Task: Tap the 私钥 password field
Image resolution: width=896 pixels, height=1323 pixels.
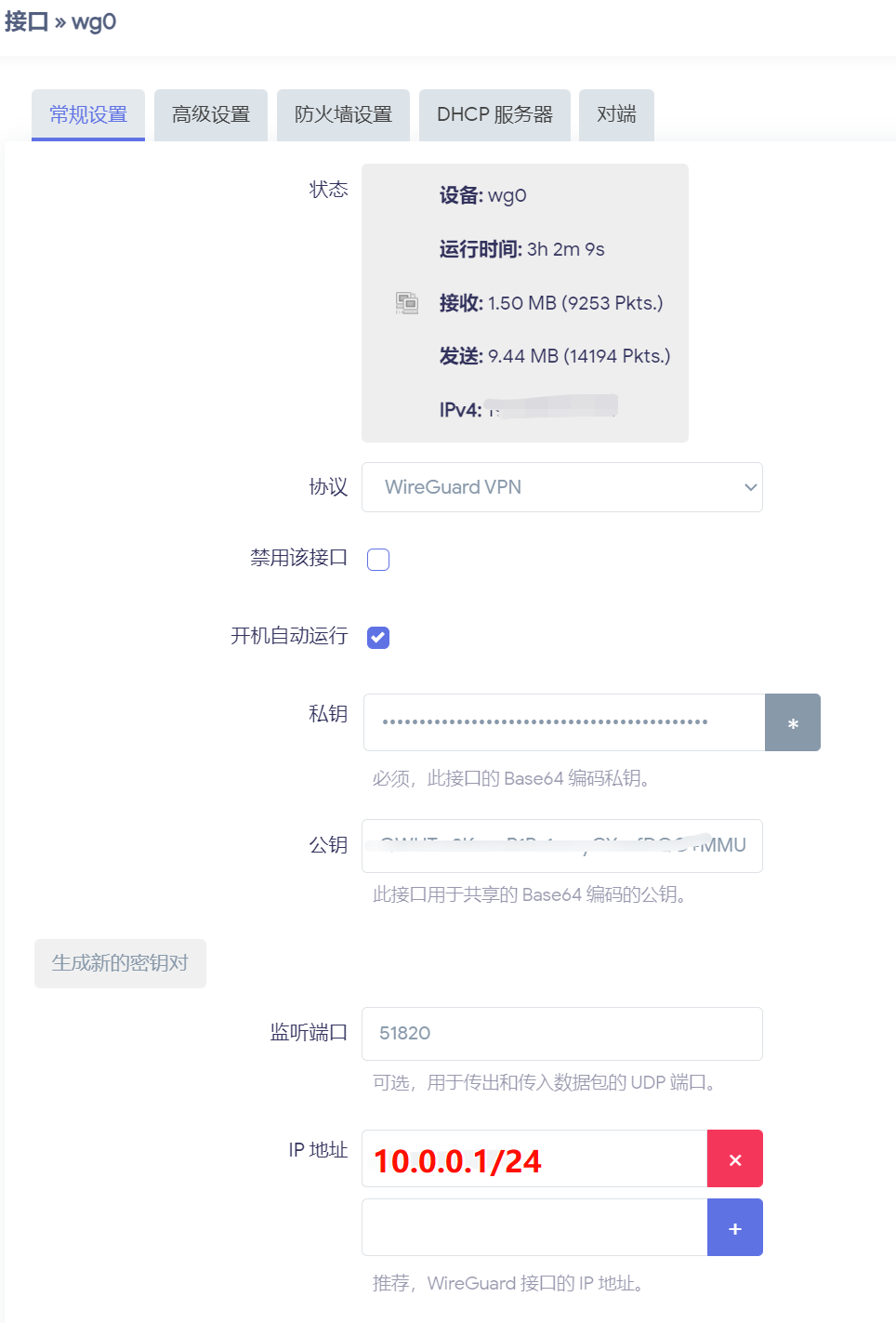Action: [563, 722]
